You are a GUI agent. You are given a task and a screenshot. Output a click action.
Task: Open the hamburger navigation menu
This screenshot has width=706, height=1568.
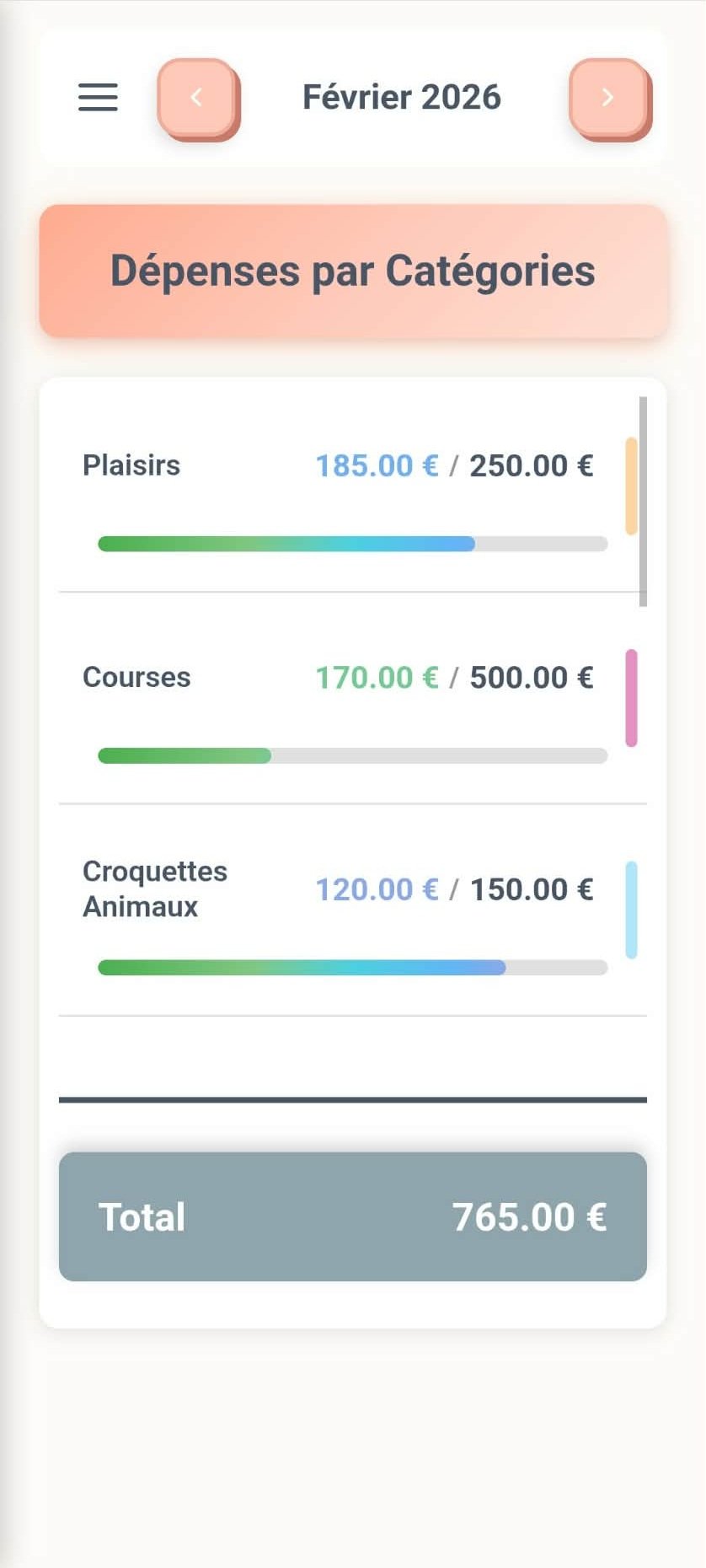(97, 97)
